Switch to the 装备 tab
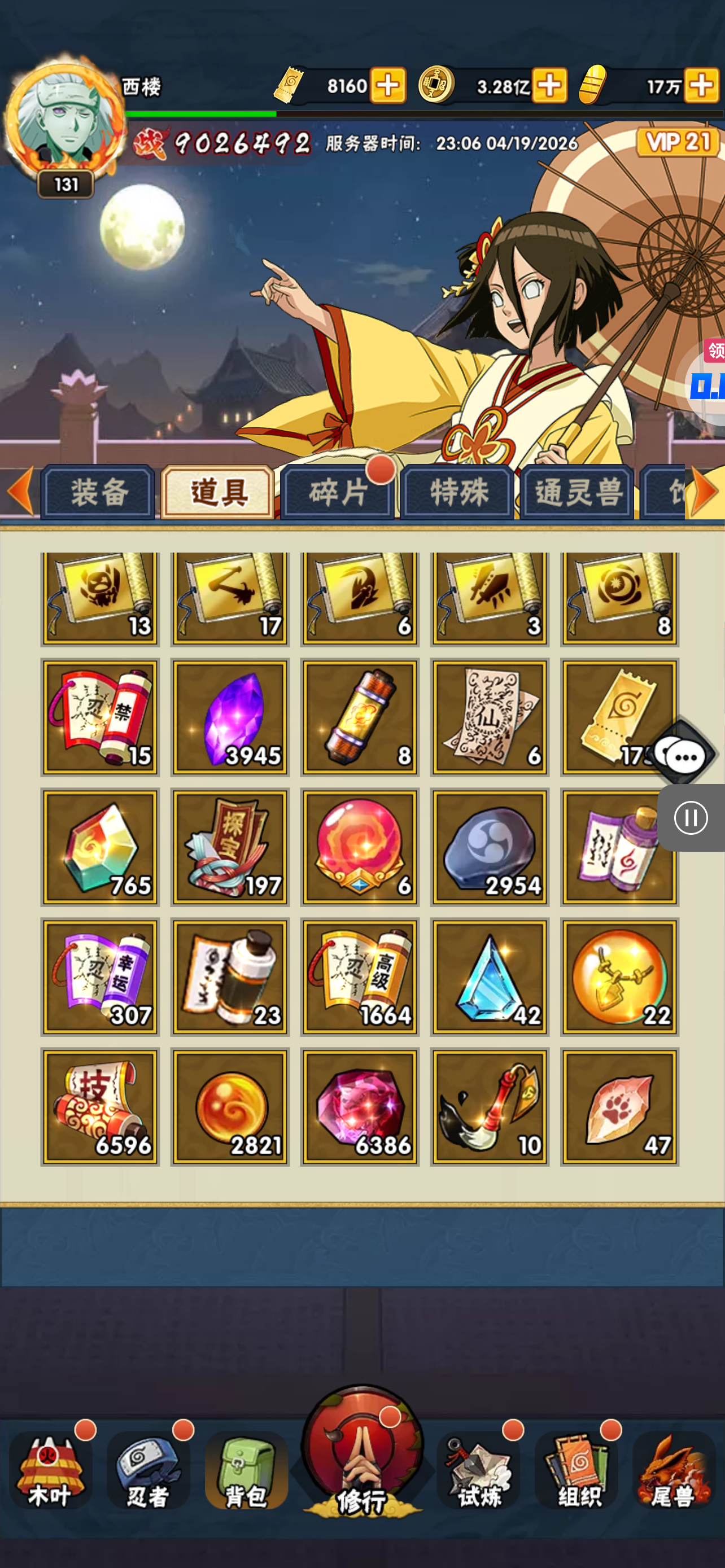725x1568 pixels. pyautogui.click(x=98, y=492)
